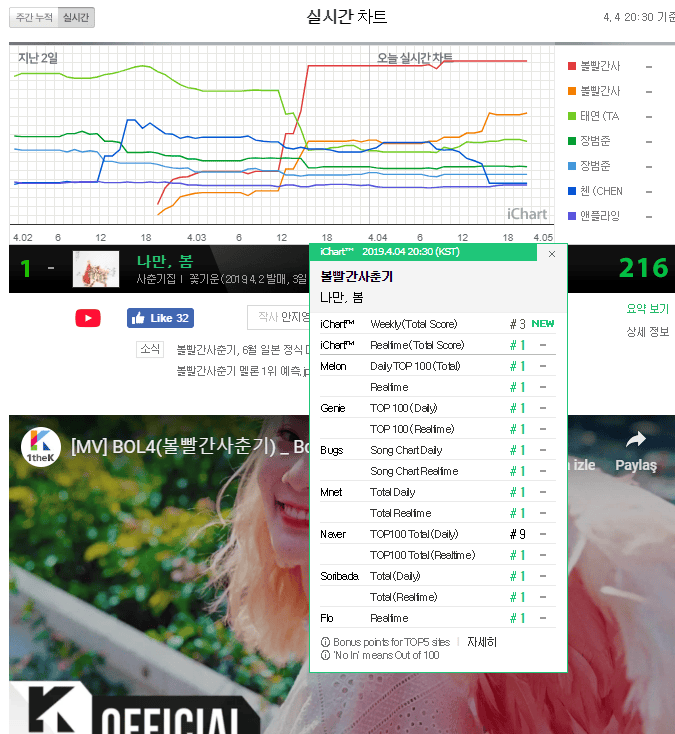
Task: Close the iChart ranking popup
Action: point(552,254)
